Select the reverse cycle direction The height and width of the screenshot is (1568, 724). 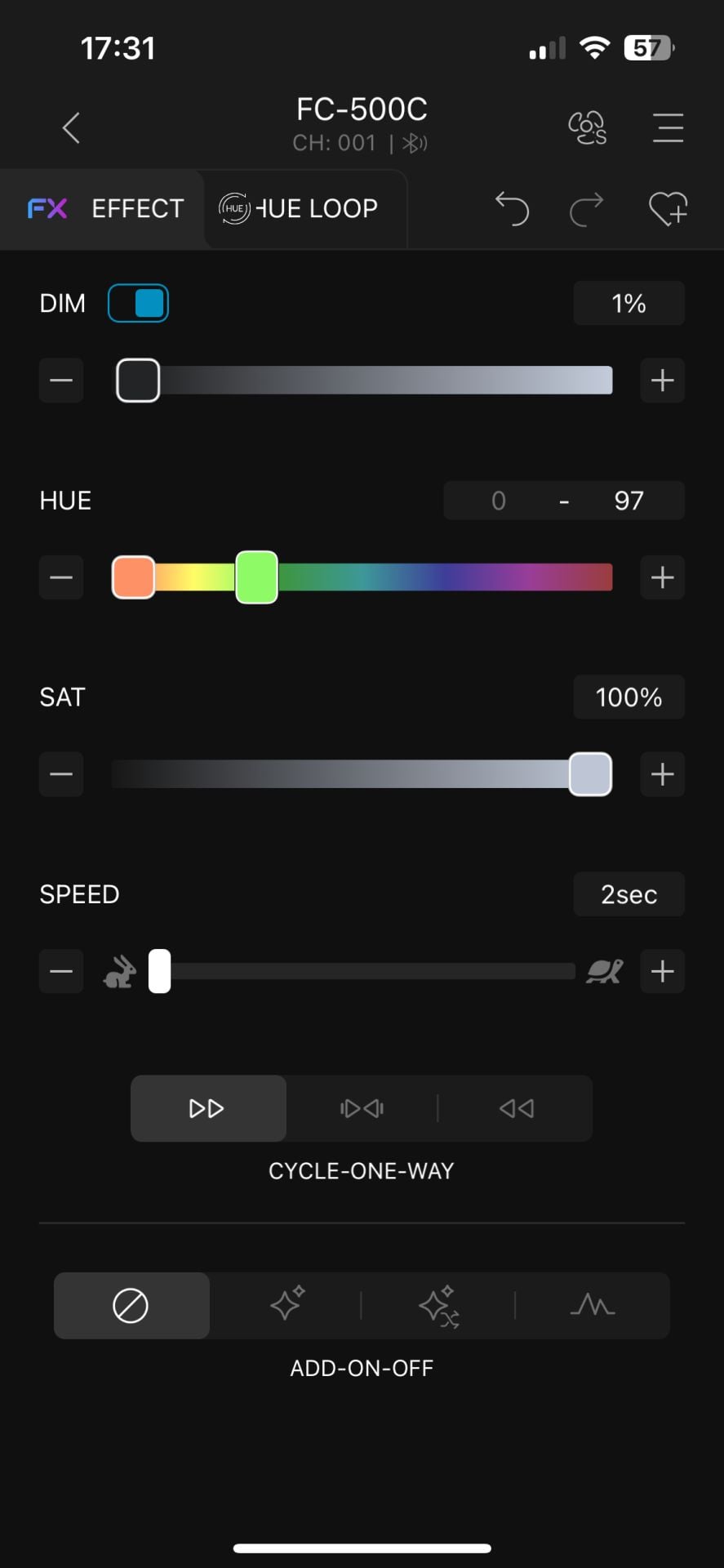[516, 1108]
